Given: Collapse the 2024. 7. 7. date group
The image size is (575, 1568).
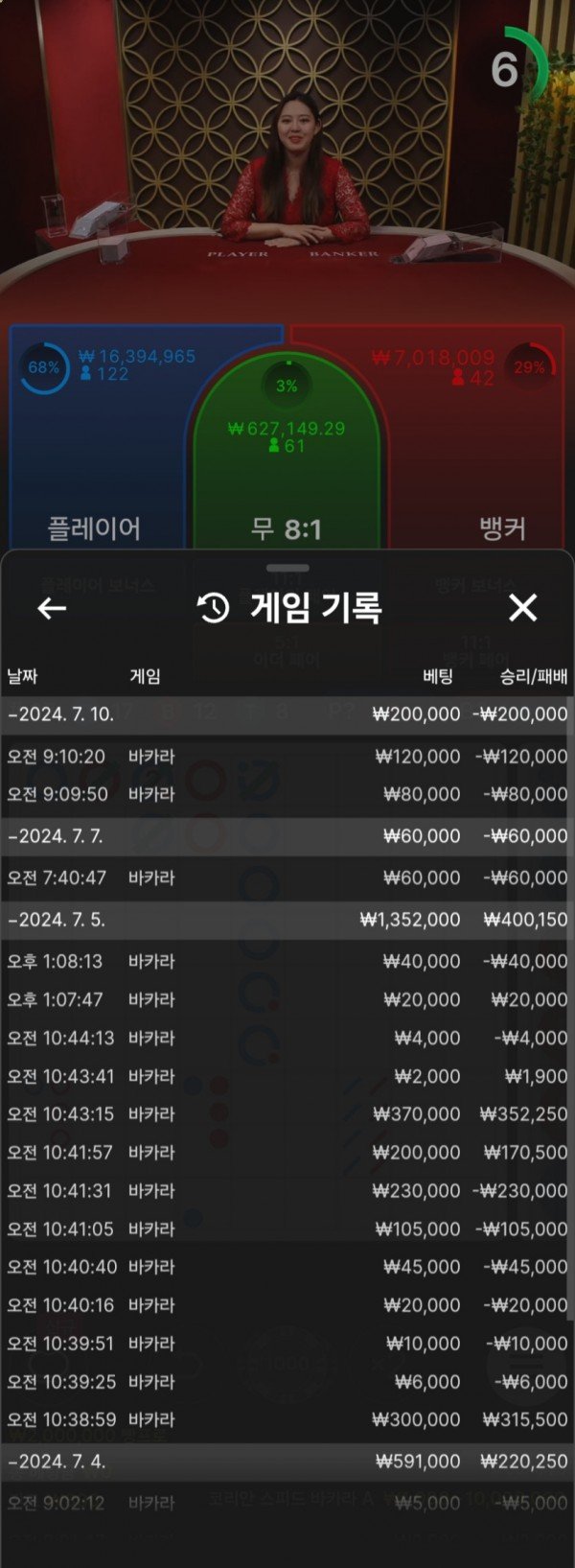Looking at the screenshot, I should (55, 836).
